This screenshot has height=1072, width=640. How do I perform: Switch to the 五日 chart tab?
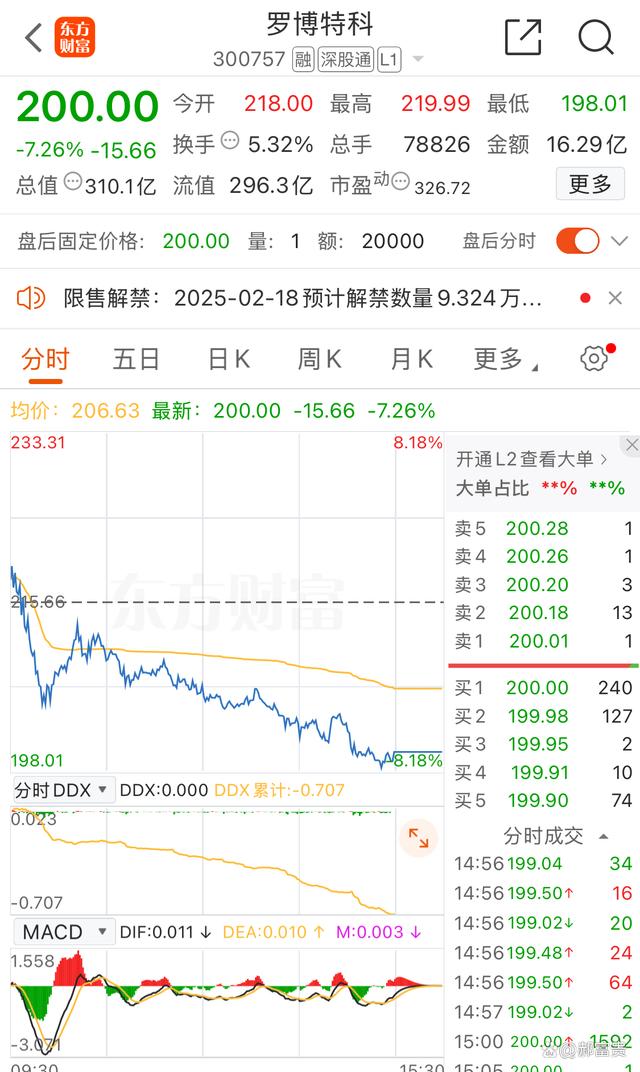pyautogui.click(x=136, y=359)
